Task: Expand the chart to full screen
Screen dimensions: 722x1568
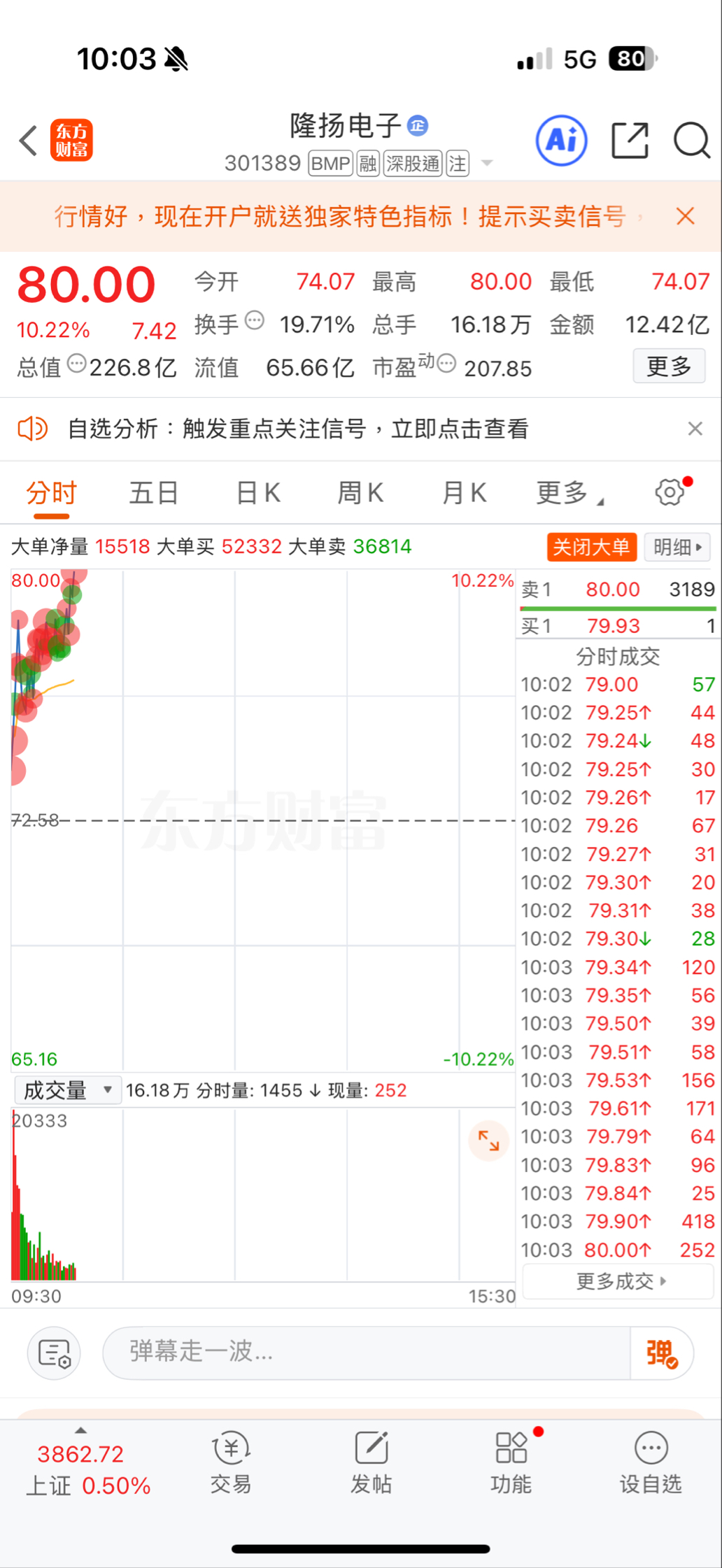Action: coord(488,1141)
